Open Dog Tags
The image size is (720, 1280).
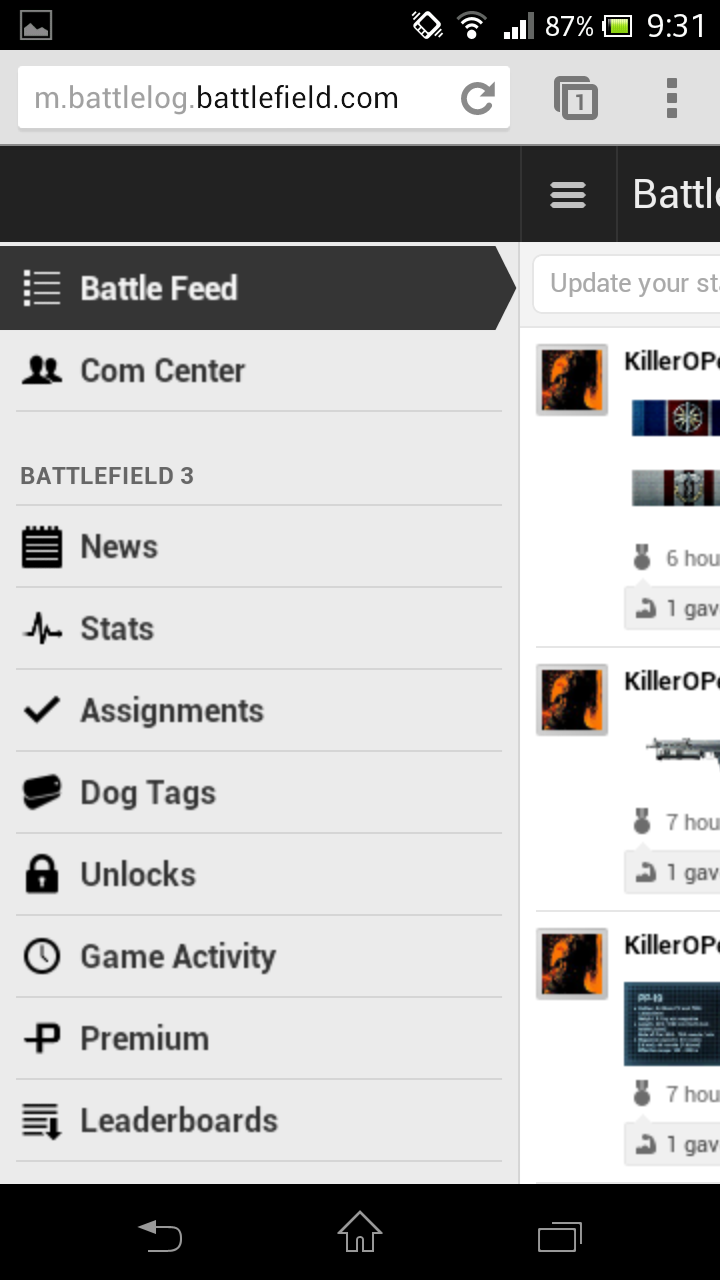click(259, 793)
